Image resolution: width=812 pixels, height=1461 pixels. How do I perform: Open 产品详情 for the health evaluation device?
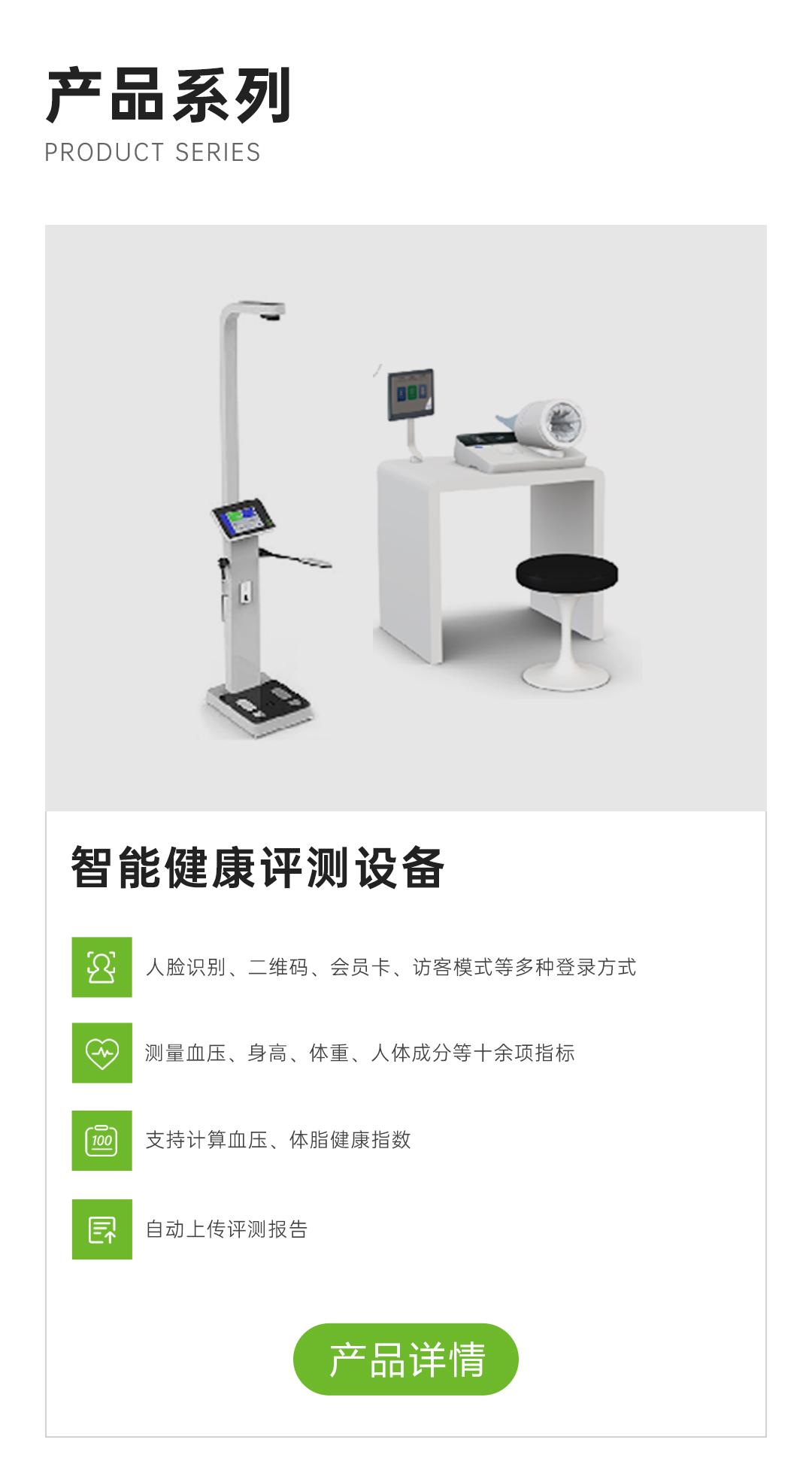tap(406, 1359)
